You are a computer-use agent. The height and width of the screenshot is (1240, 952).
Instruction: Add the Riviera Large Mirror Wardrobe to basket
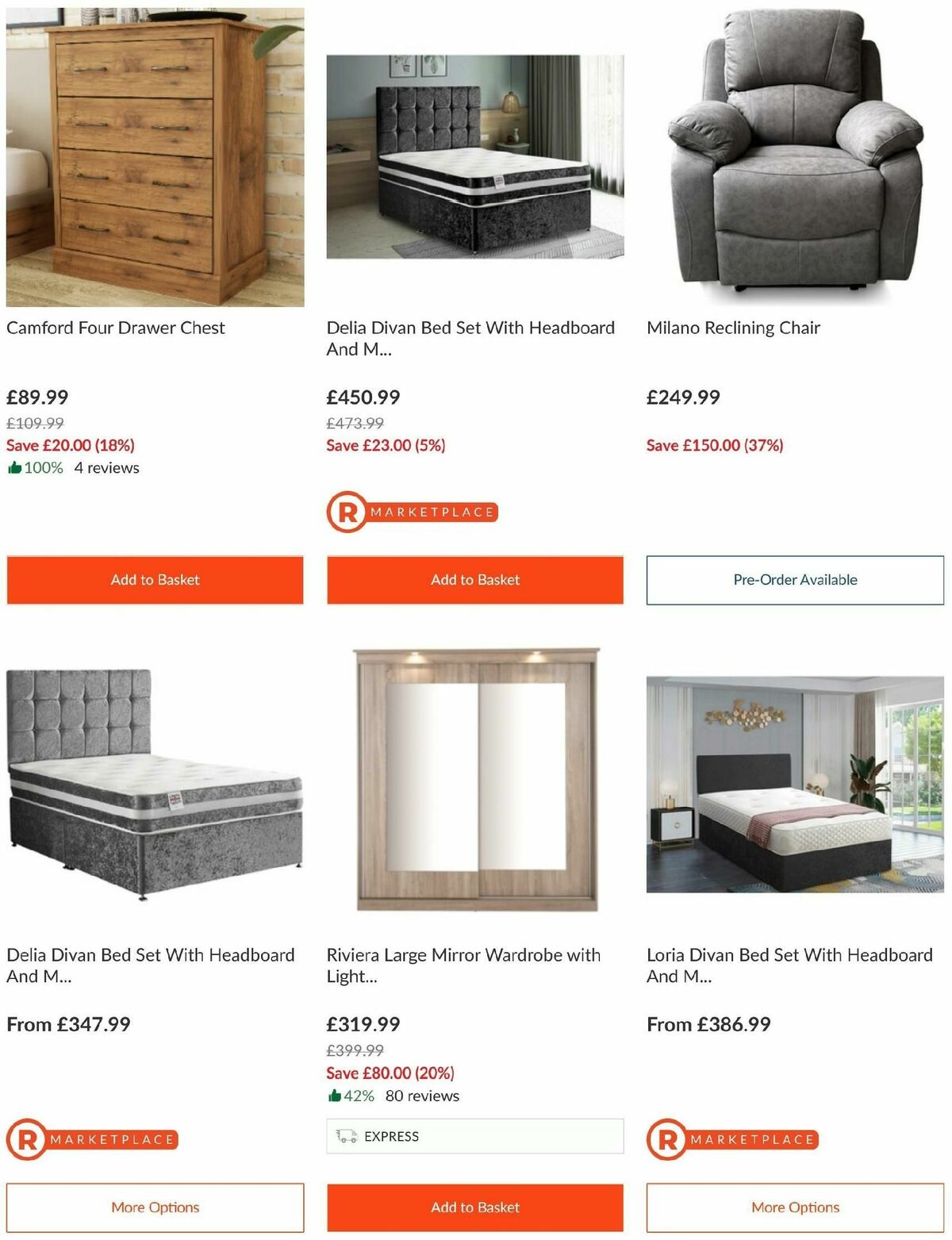click(475, 1207)
